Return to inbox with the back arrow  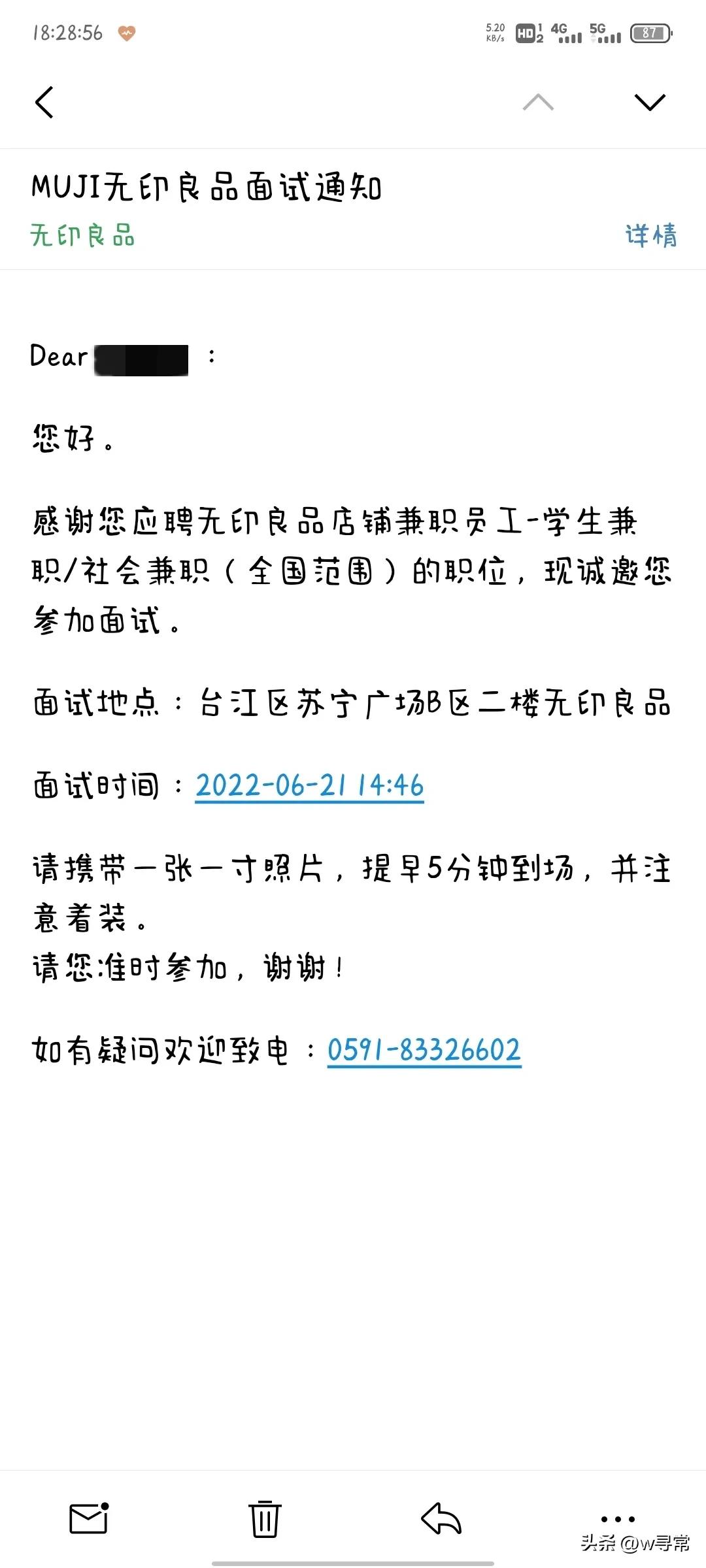tap(44, 103)
